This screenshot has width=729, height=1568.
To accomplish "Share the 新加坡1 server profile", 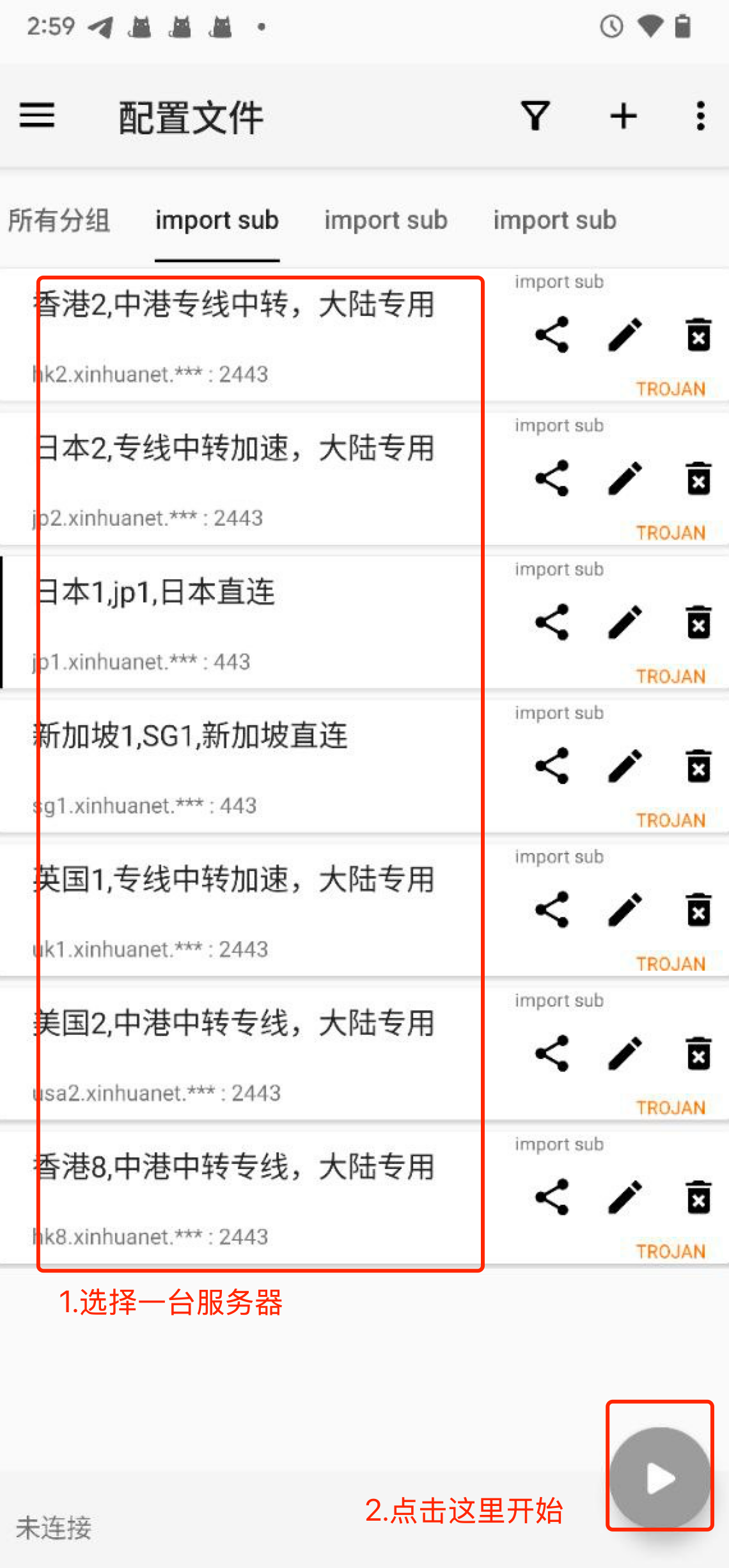I will click(x=552, y=766).
